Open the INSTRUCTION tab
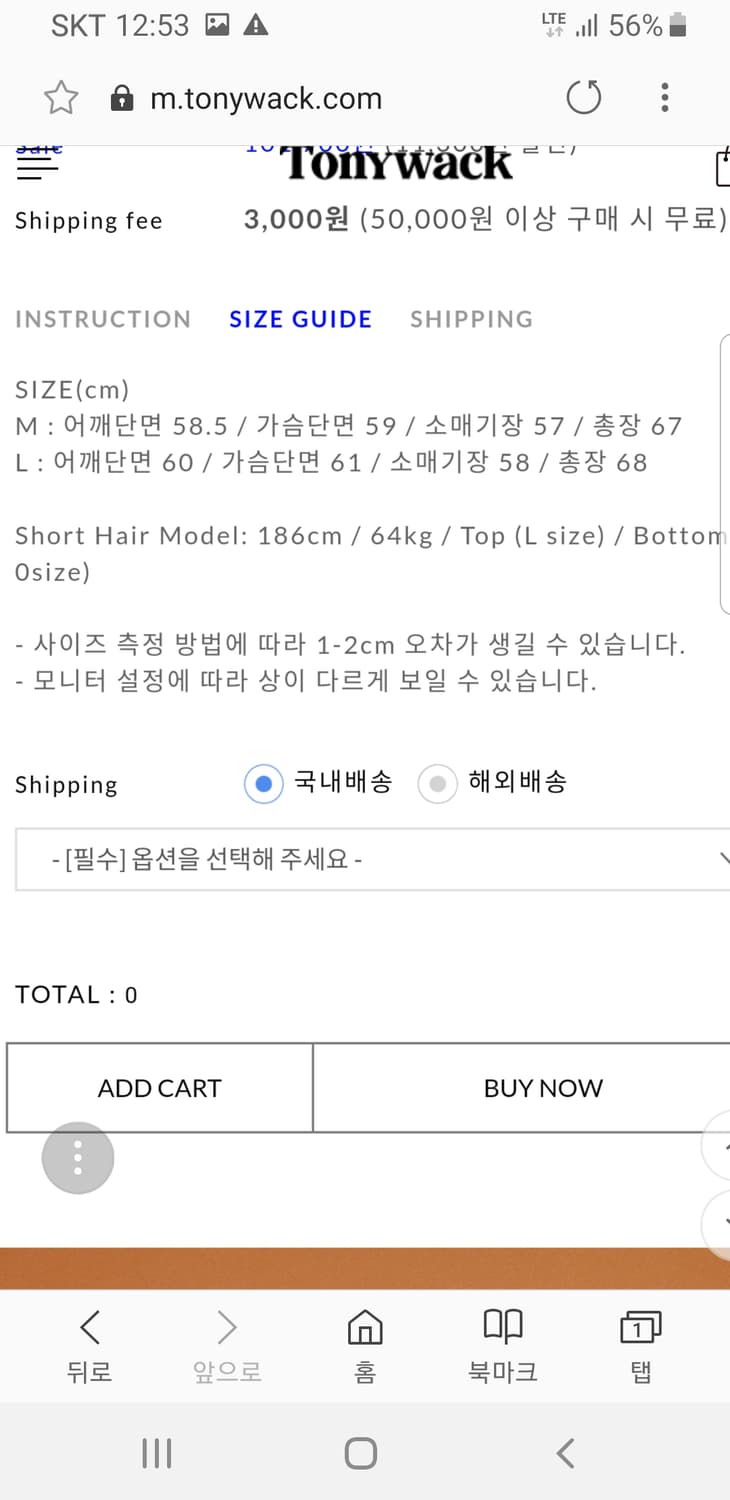Viewport: 730px width, 1500px height. click(x=103, y=319)
